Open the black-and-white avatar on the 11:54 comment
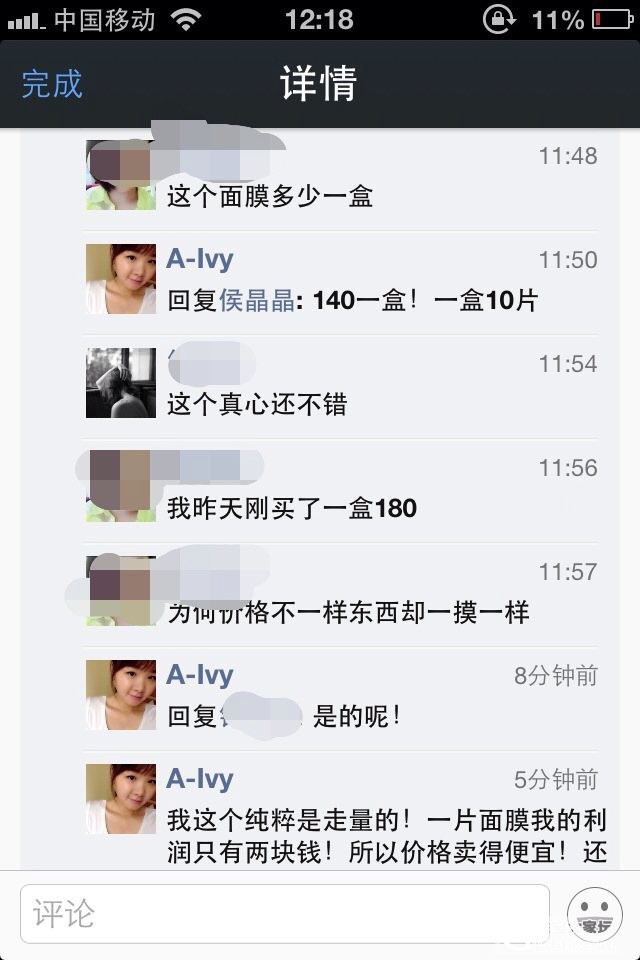The image size is (640, 960). point(121,382)
